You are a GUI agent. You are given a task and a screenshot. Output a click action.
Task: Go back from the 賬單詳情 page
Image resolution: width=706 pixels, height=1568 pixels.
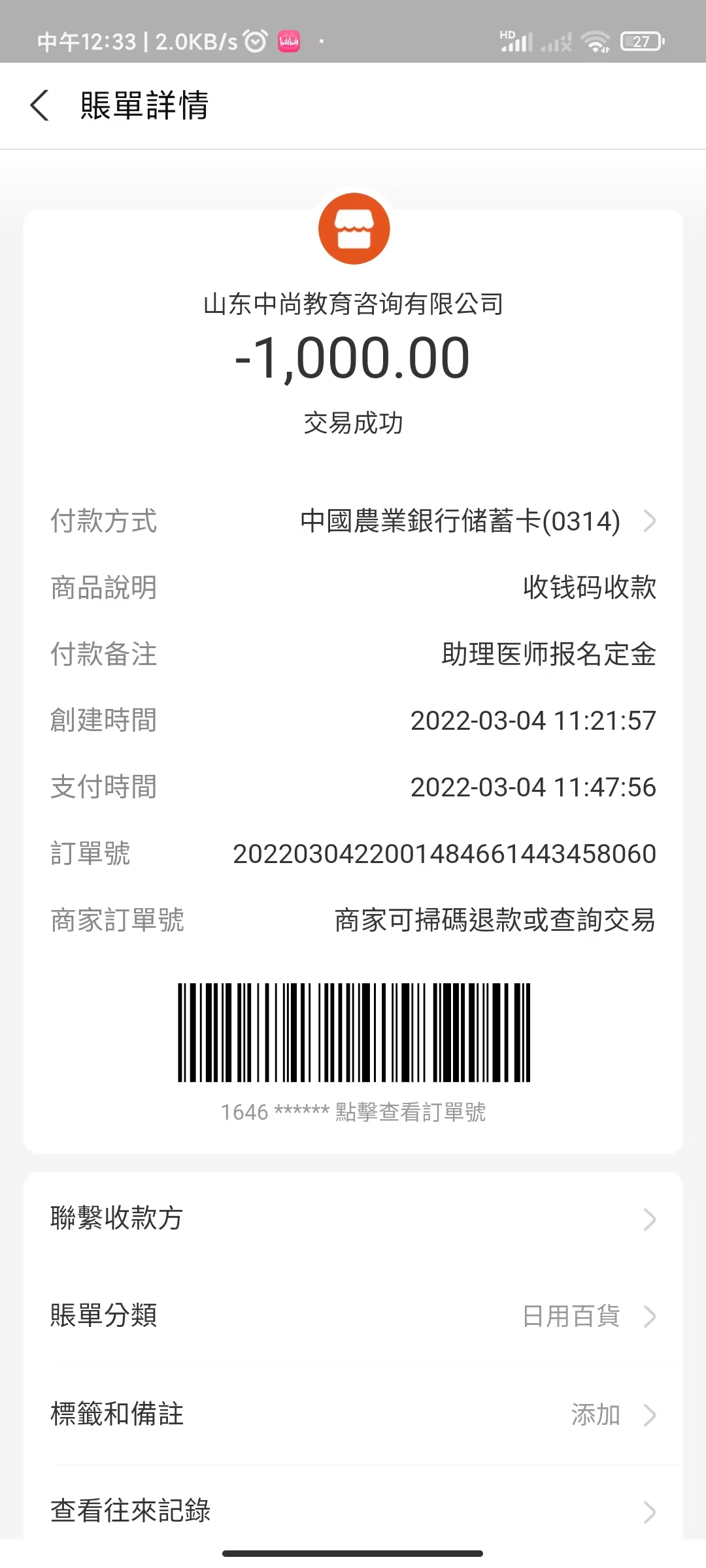tap(40, 106)
